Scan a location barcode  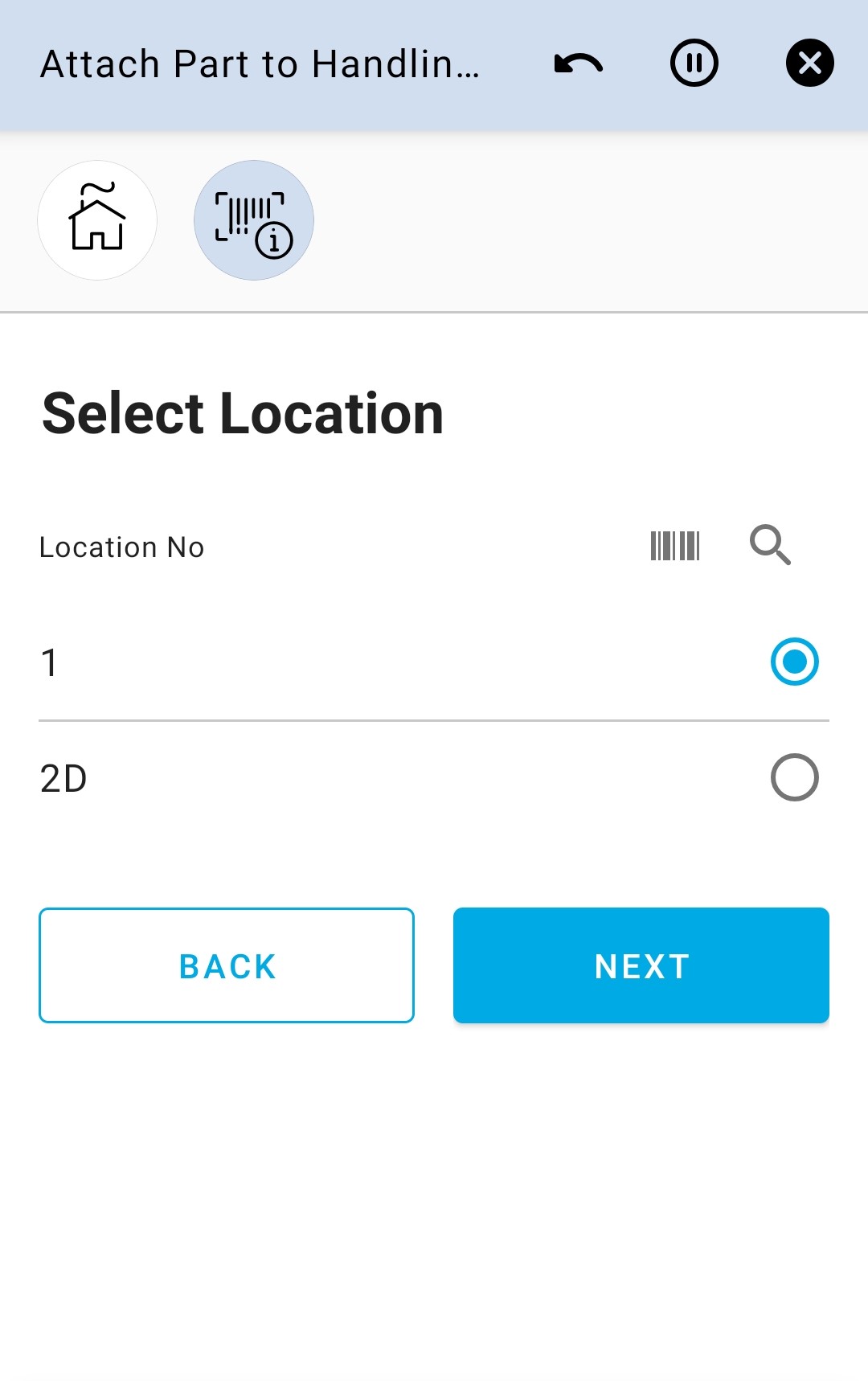point(675,546)
